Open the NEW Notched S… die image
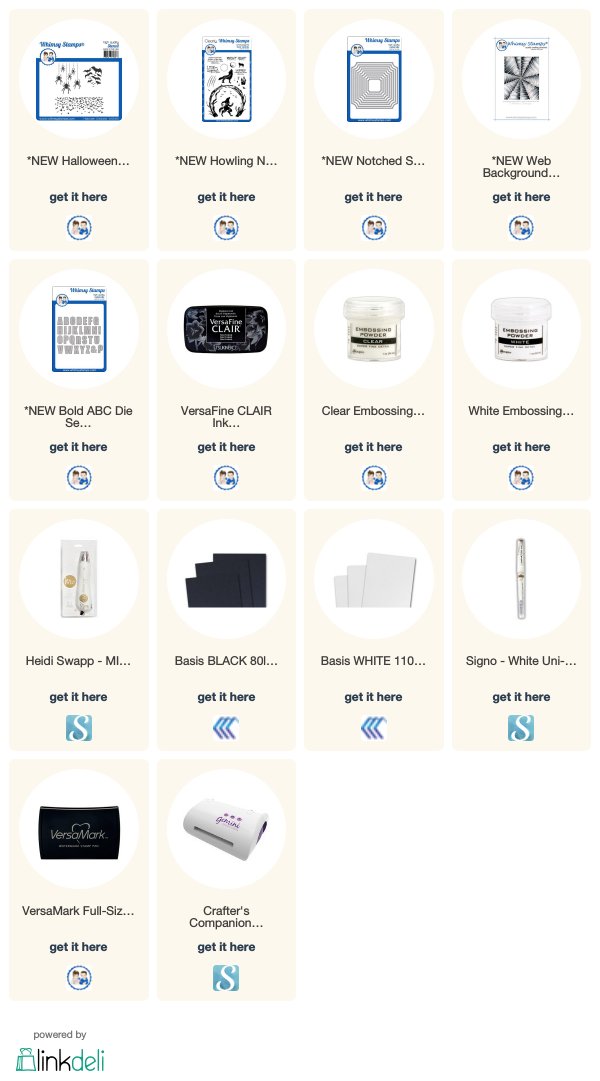Viewport: 600px width, 1081px height. coord(374,79)
